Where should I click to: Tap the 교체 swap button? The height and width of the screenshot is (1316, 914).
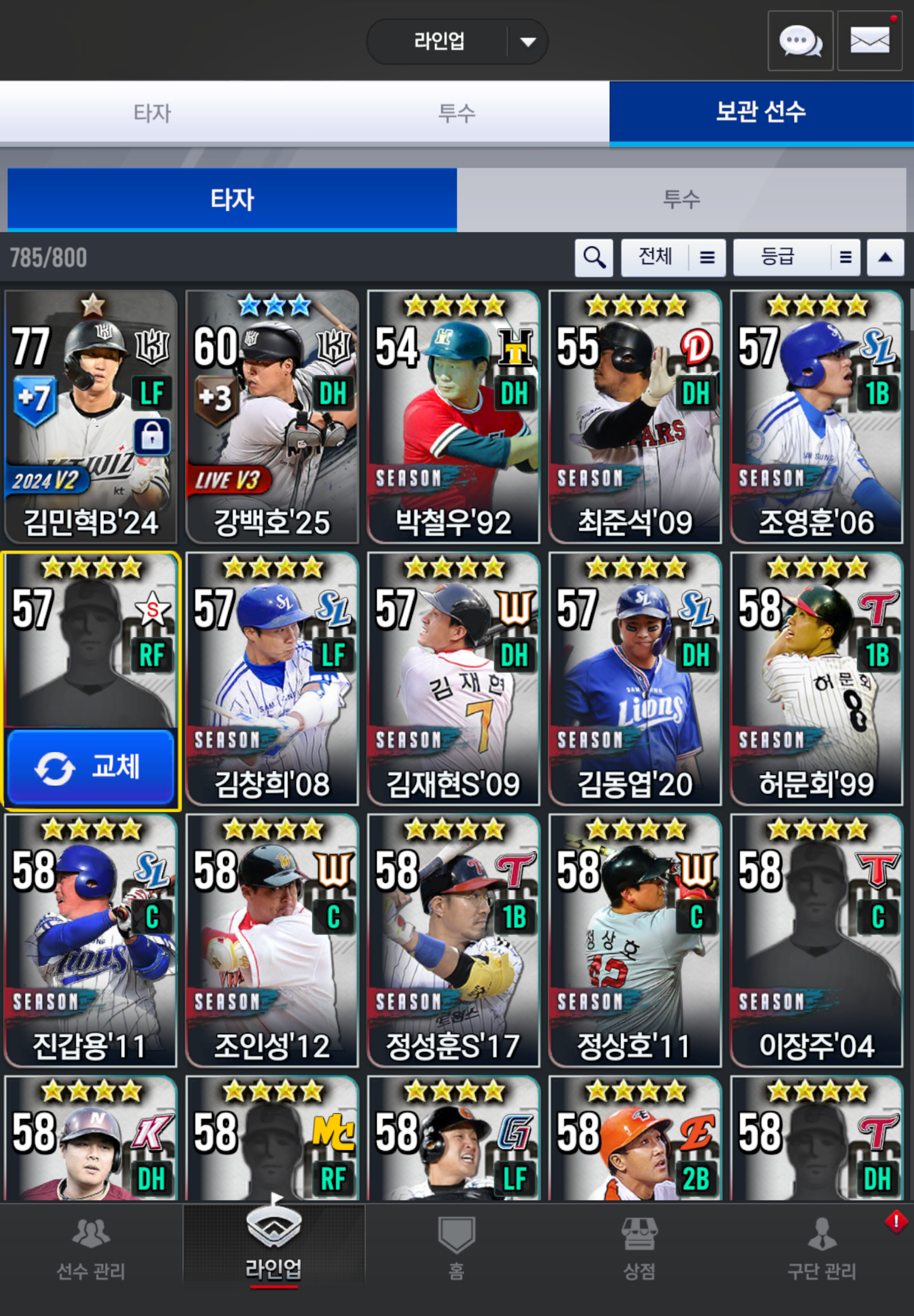91,767
